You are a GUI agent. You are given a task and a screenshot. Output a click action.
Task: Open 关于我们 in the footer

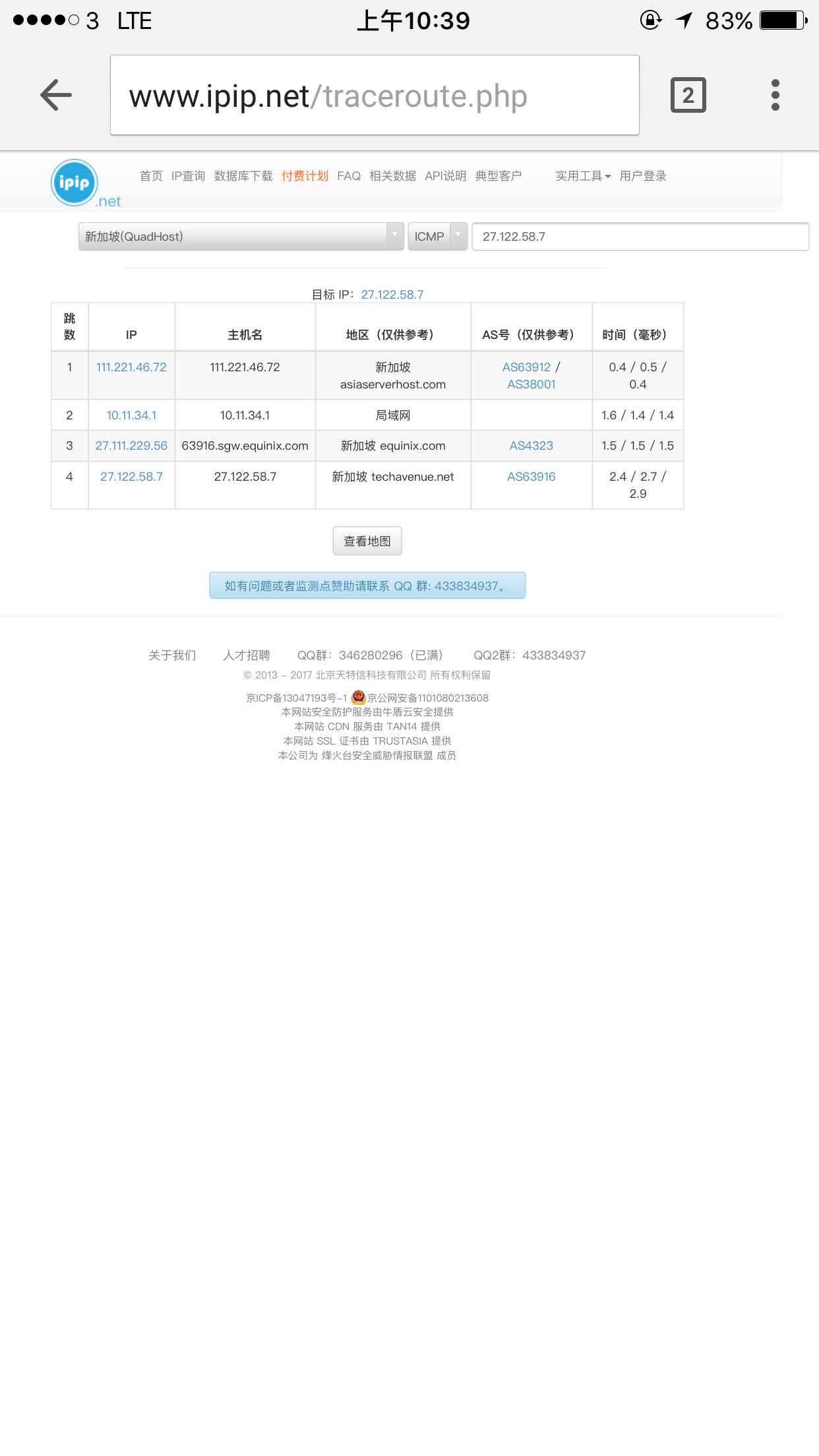172,655
